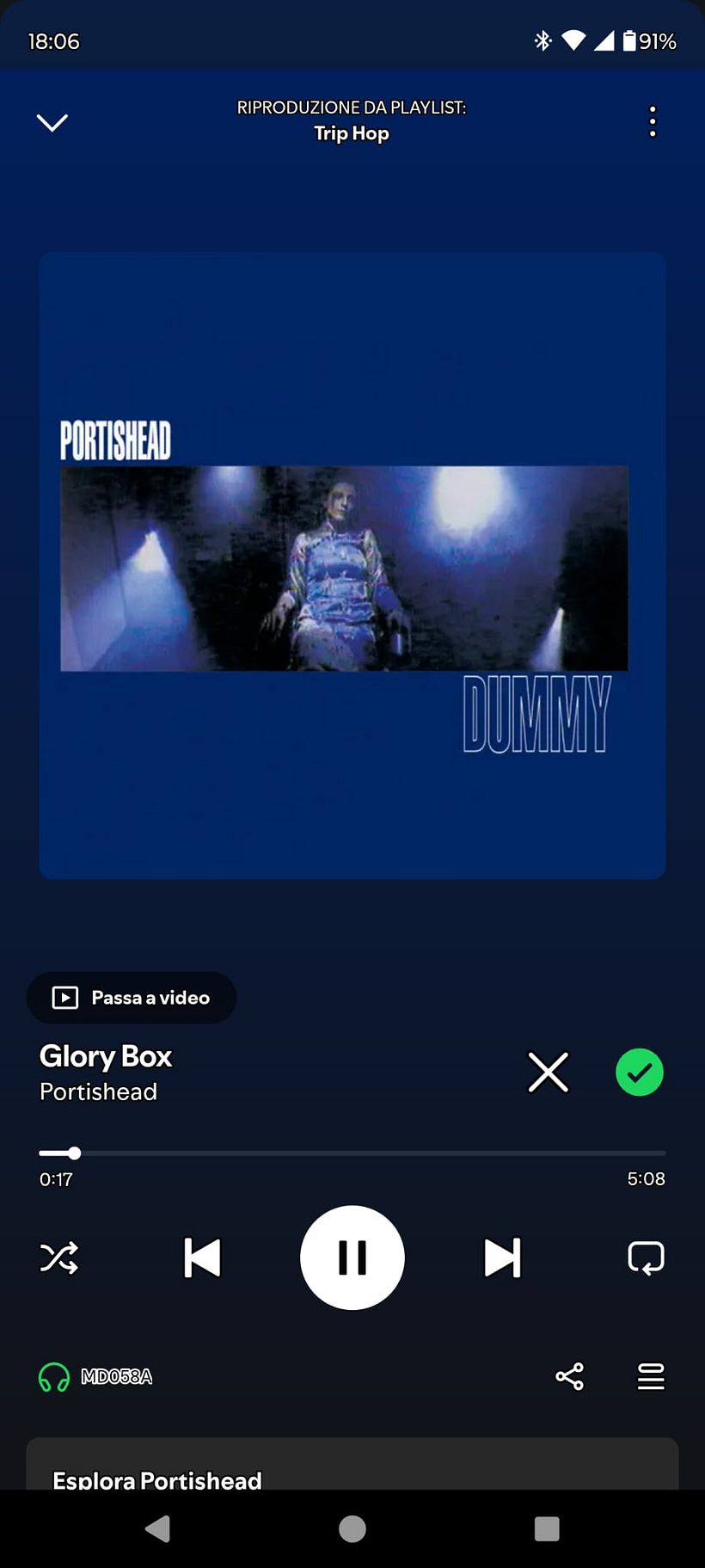Share this song
The height and width of the screenshot is (1568, 705).
coord(569,1376)
